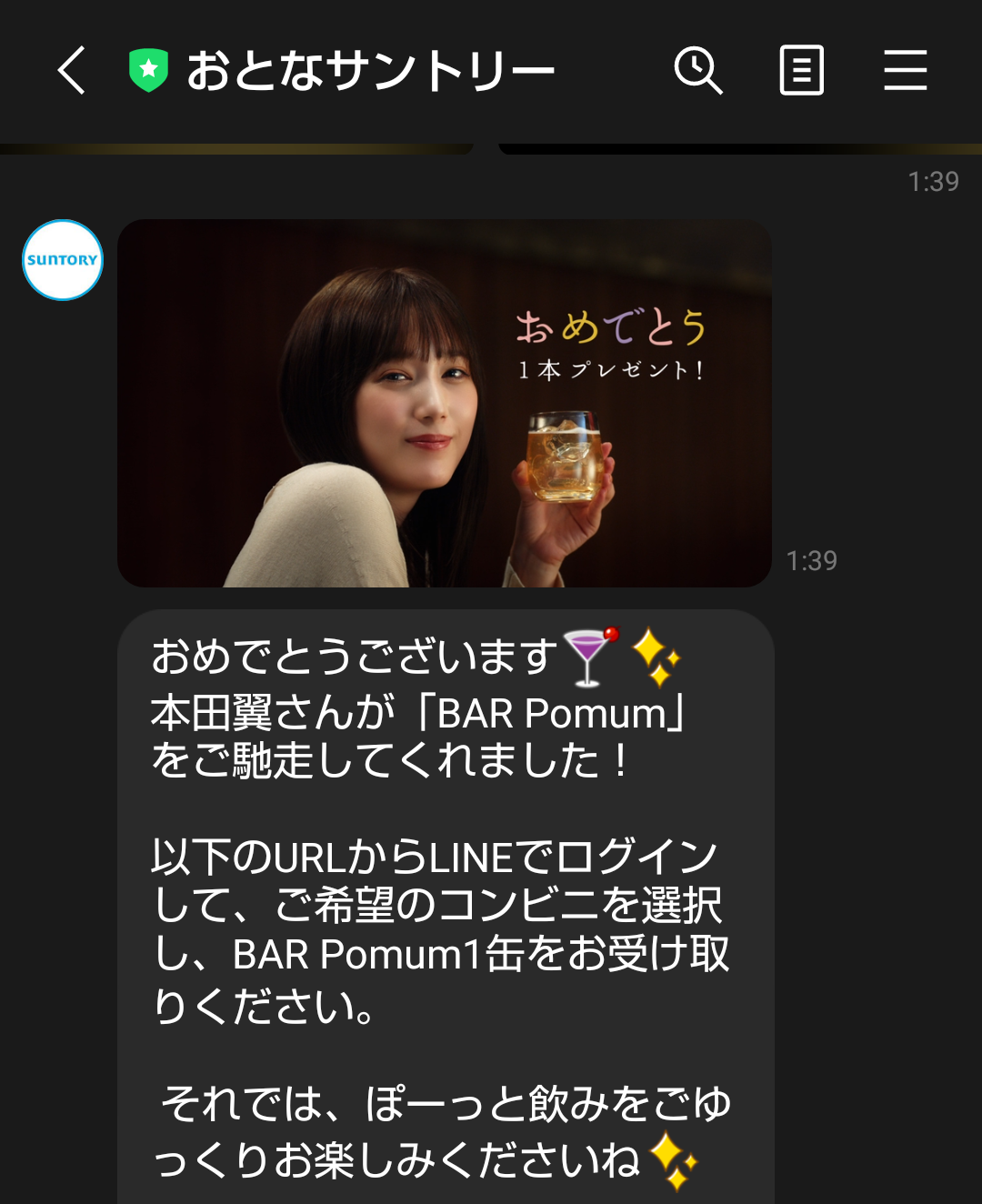The height and width of the screenshot is (1204, 982).
Task: Open the chat hamburger menu
Action: pyautogui.click(x=905, y=71)
